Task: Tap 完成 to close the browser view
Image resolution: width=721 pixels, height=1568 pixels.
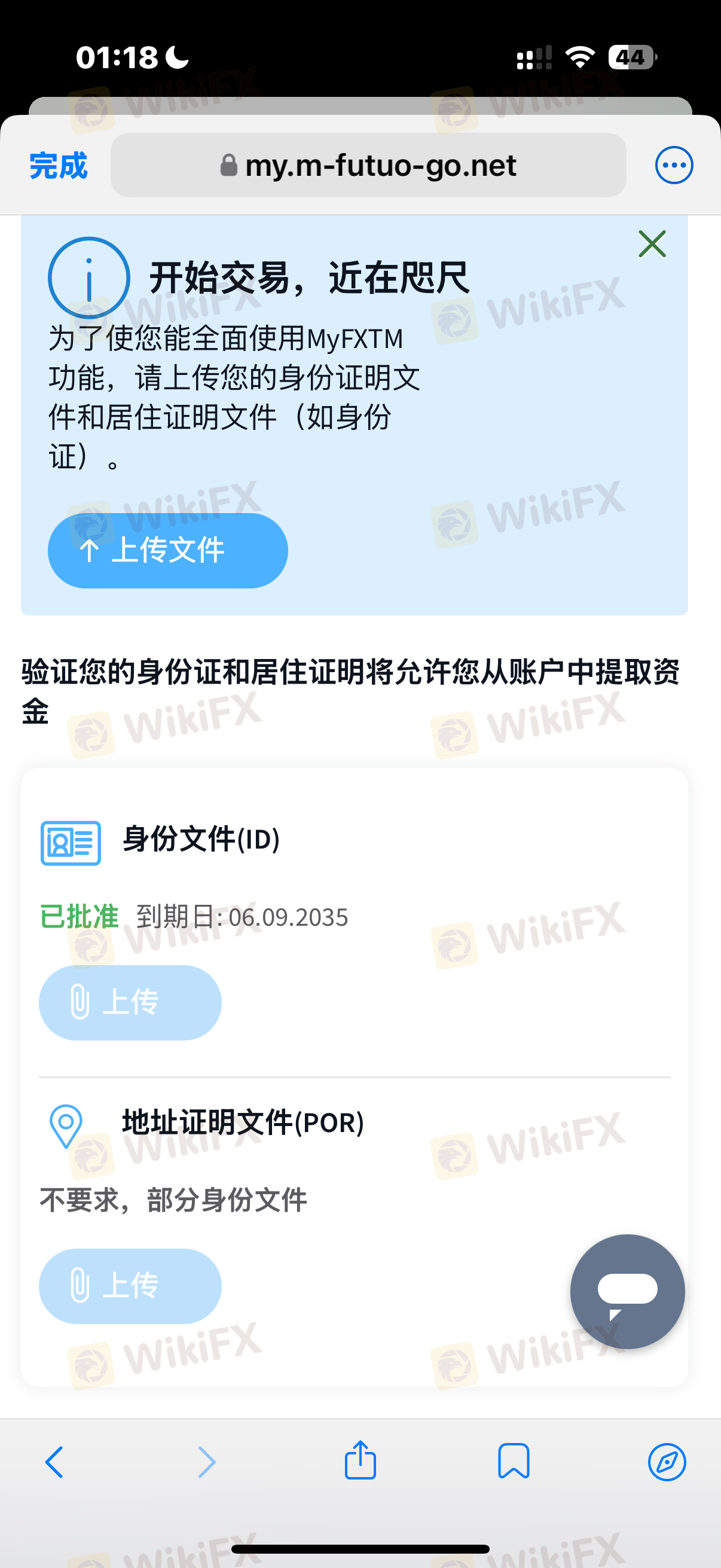Action: pos(59,166)
